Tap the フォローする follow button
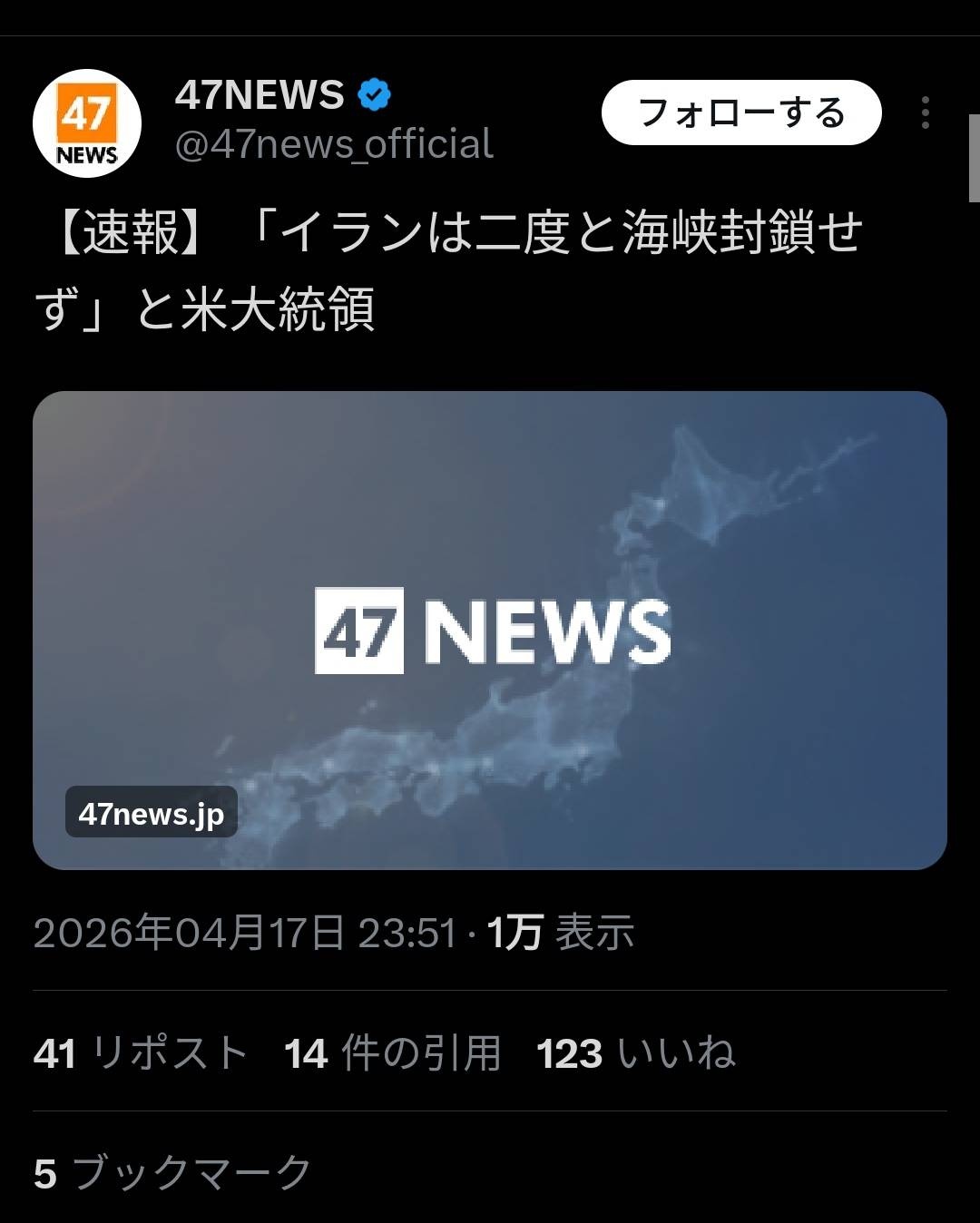Viewport: 980px width, 1223px height. 741,113
